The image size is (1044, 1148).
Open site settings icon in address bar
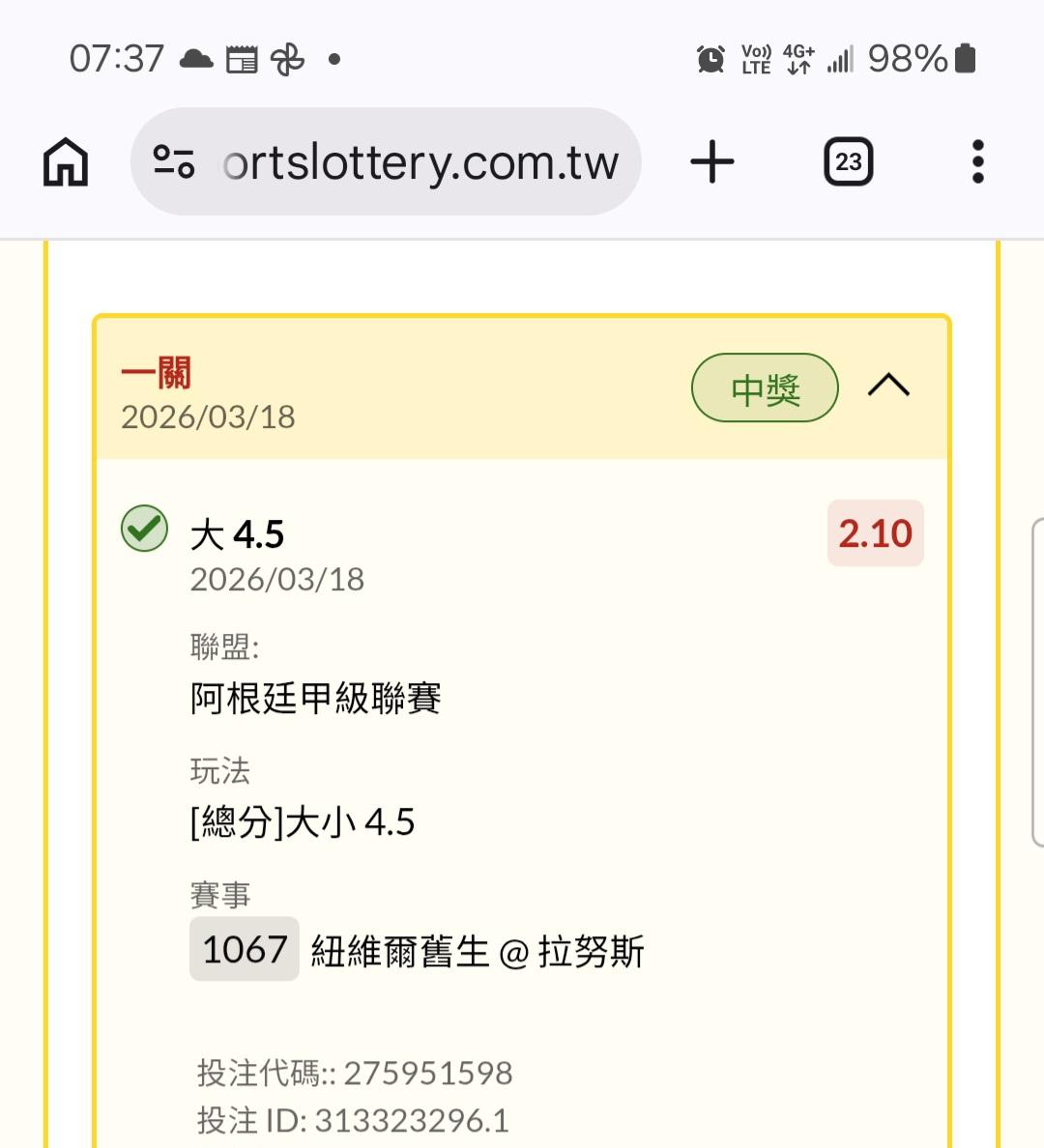tap(174, 161)
